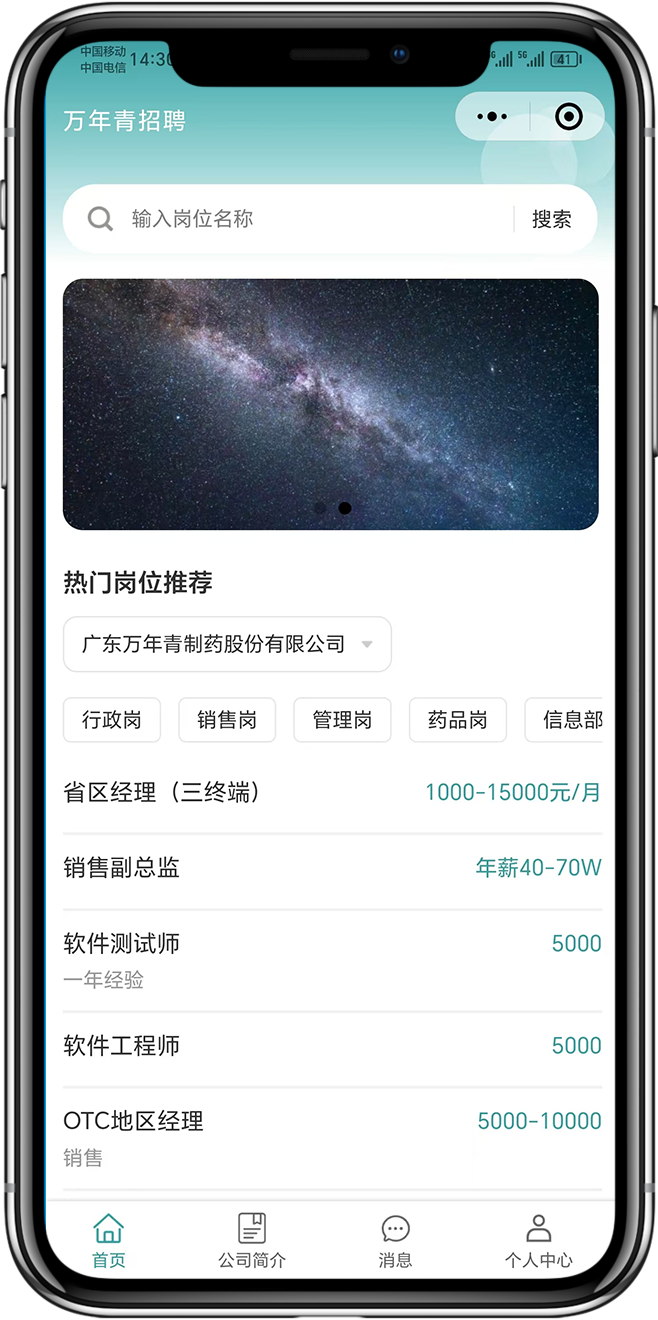658x1320 pixels.
Task: Open the 省区经理（三终端） job listing
Action: (332, 793)
